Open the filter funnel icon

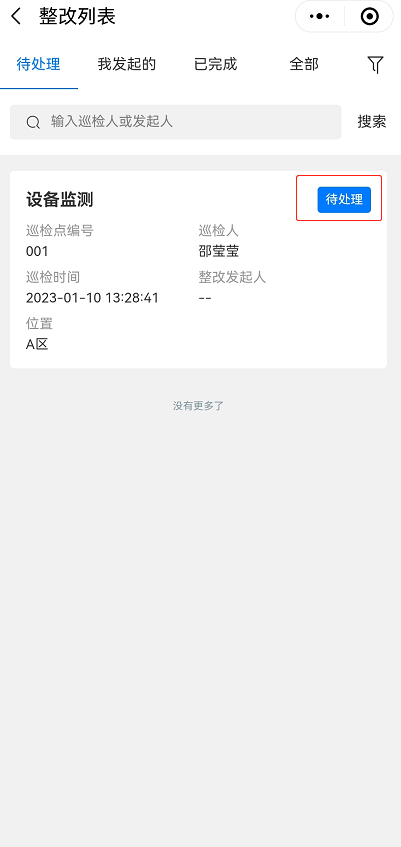[x=376, y=65]
